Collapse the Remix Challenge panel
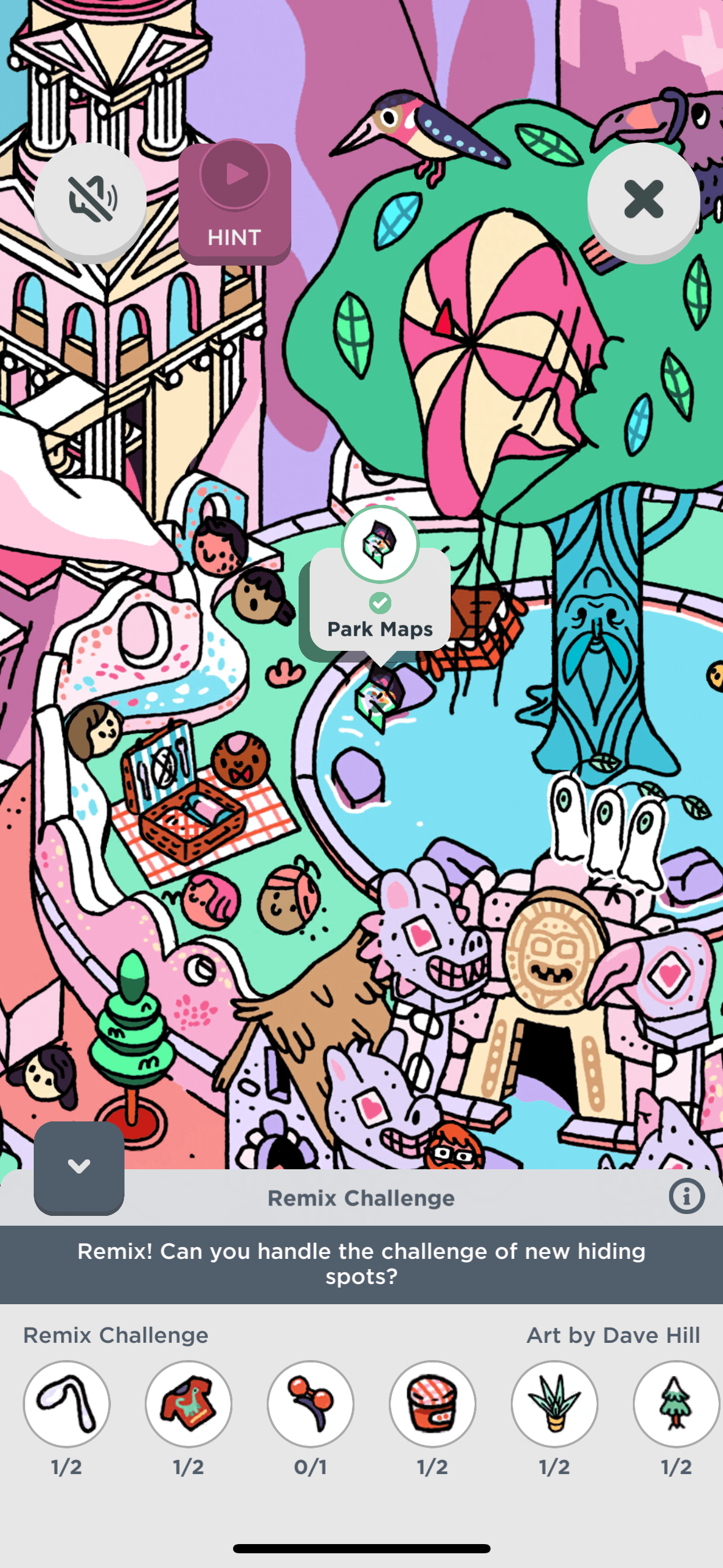Image resolution: width=723 pixels, height=1568 pixels. click(79, 1166)
